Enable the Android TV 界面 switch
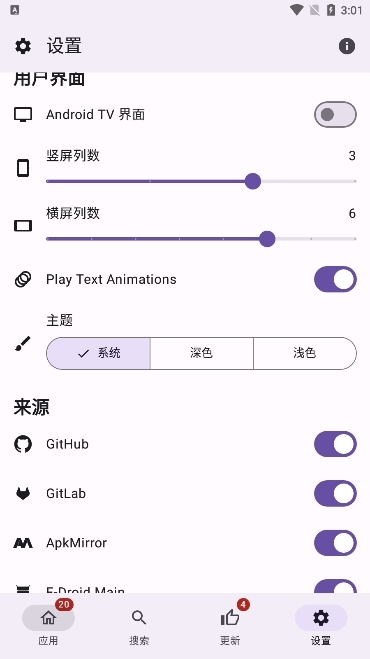This screenshot has width=370, height=659. (x=335, y=114)
